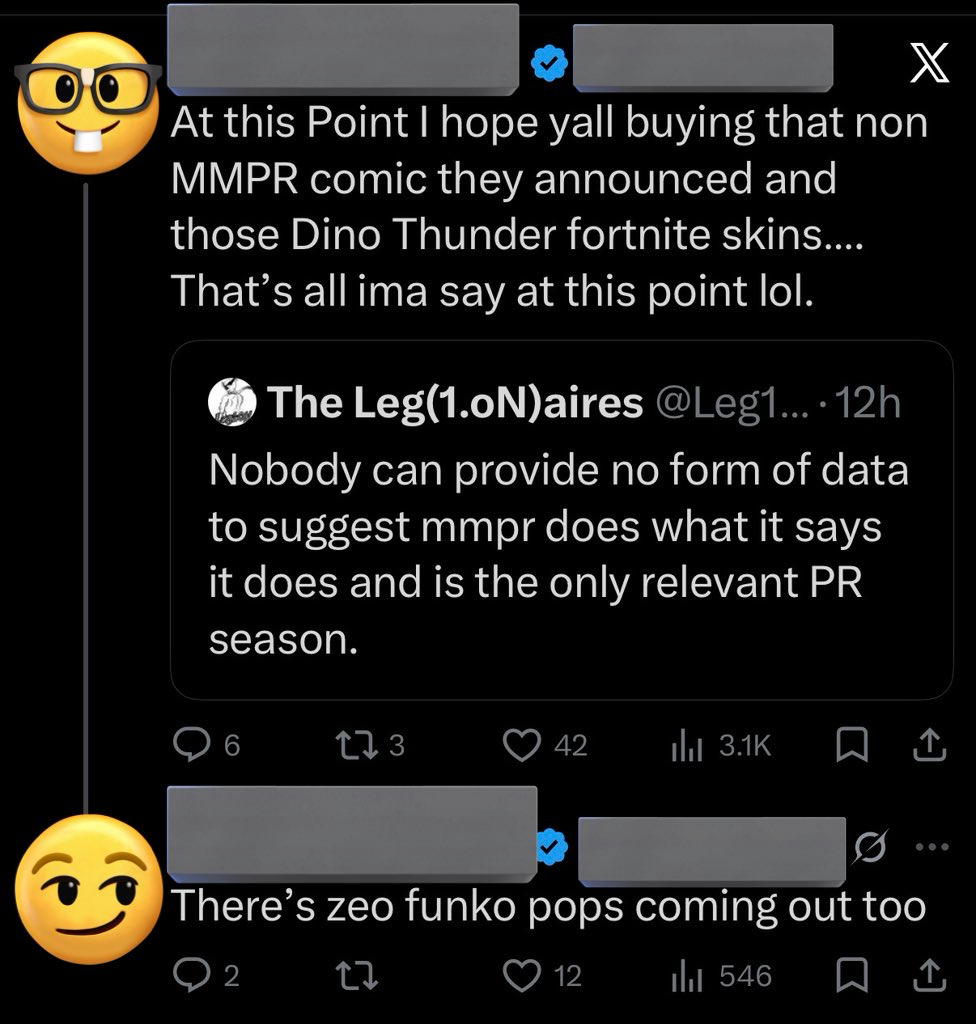Share the MMPR comic tweet
The image size is (976, 1024).
pyautogui.click(x=929, y=745)
